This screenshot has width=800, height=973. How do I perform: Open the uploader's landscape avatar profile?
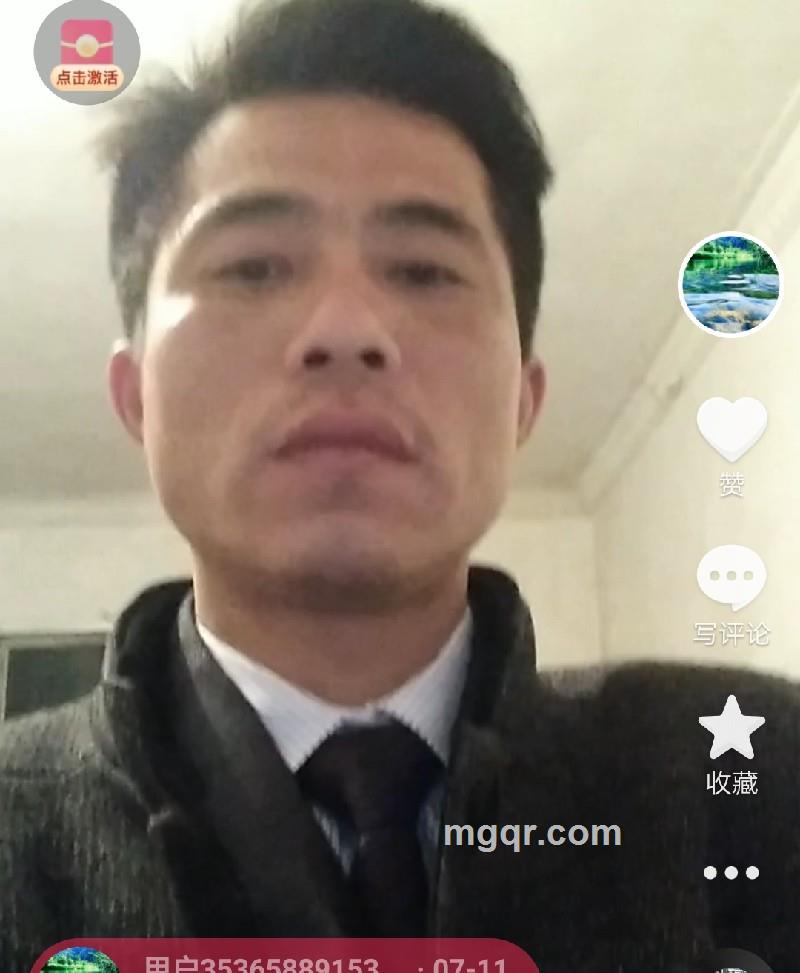[x=730, y=284]
